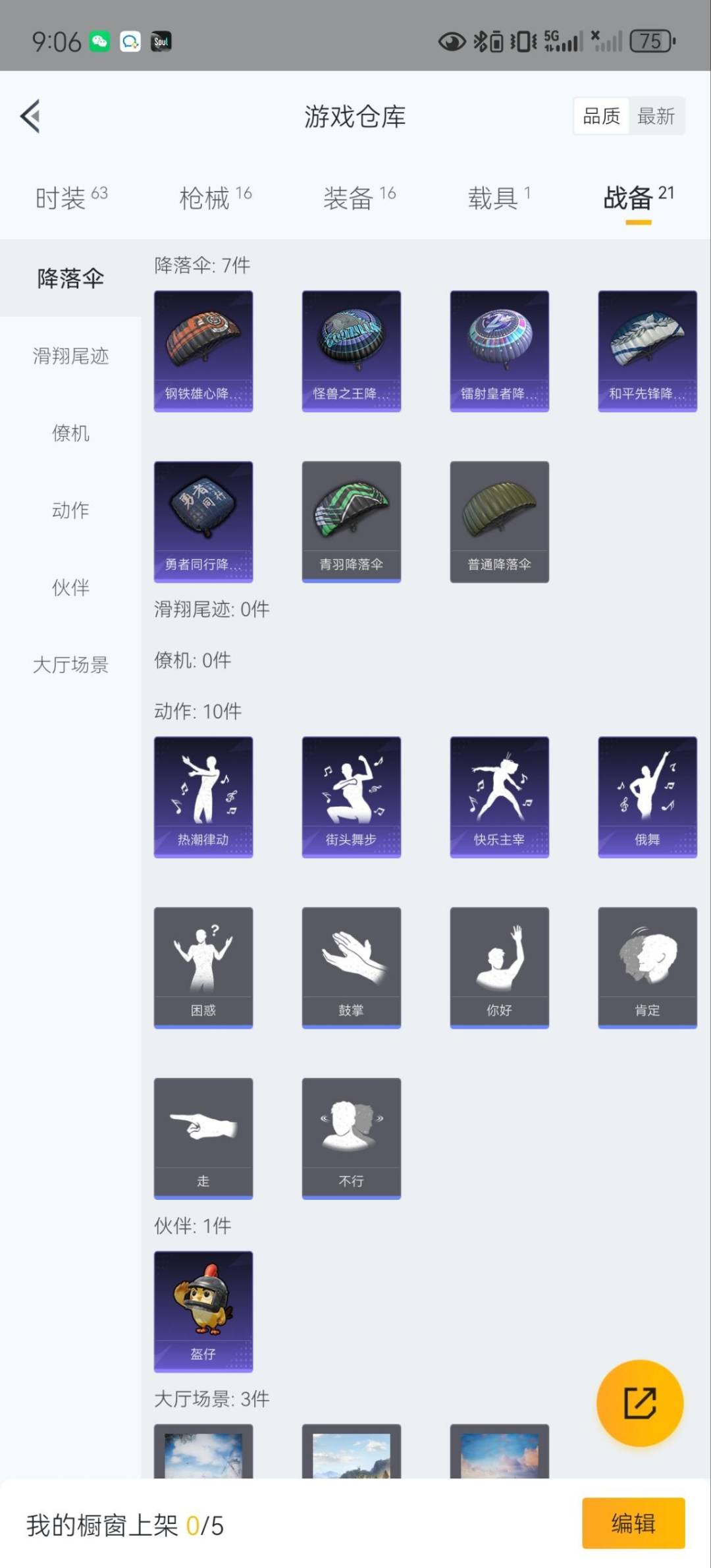
Task: Sort items by 最新
Action: coord(656,117)
